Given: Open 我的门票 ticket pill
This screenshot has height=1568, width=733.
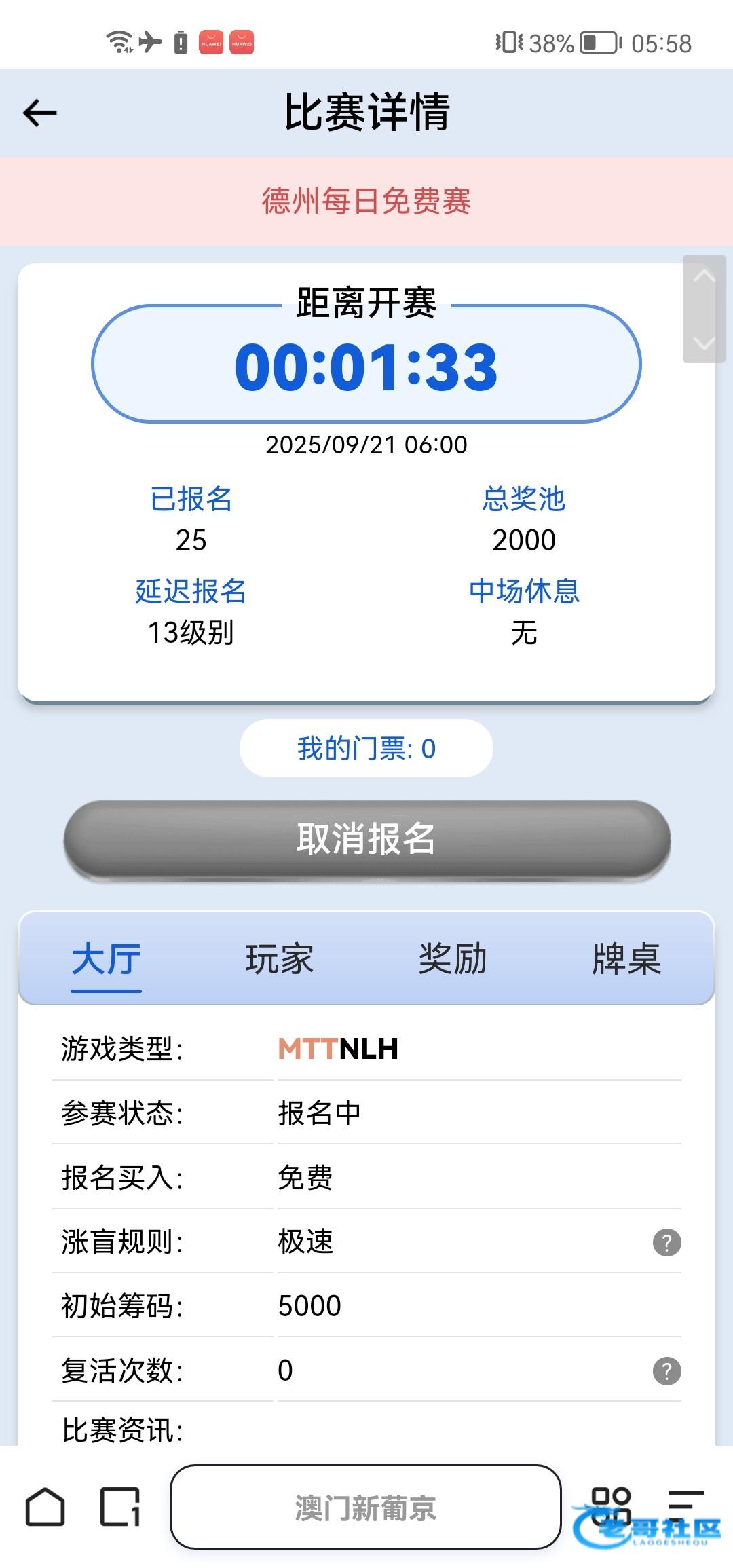Looking at the screenshot, I should (366, 748).
